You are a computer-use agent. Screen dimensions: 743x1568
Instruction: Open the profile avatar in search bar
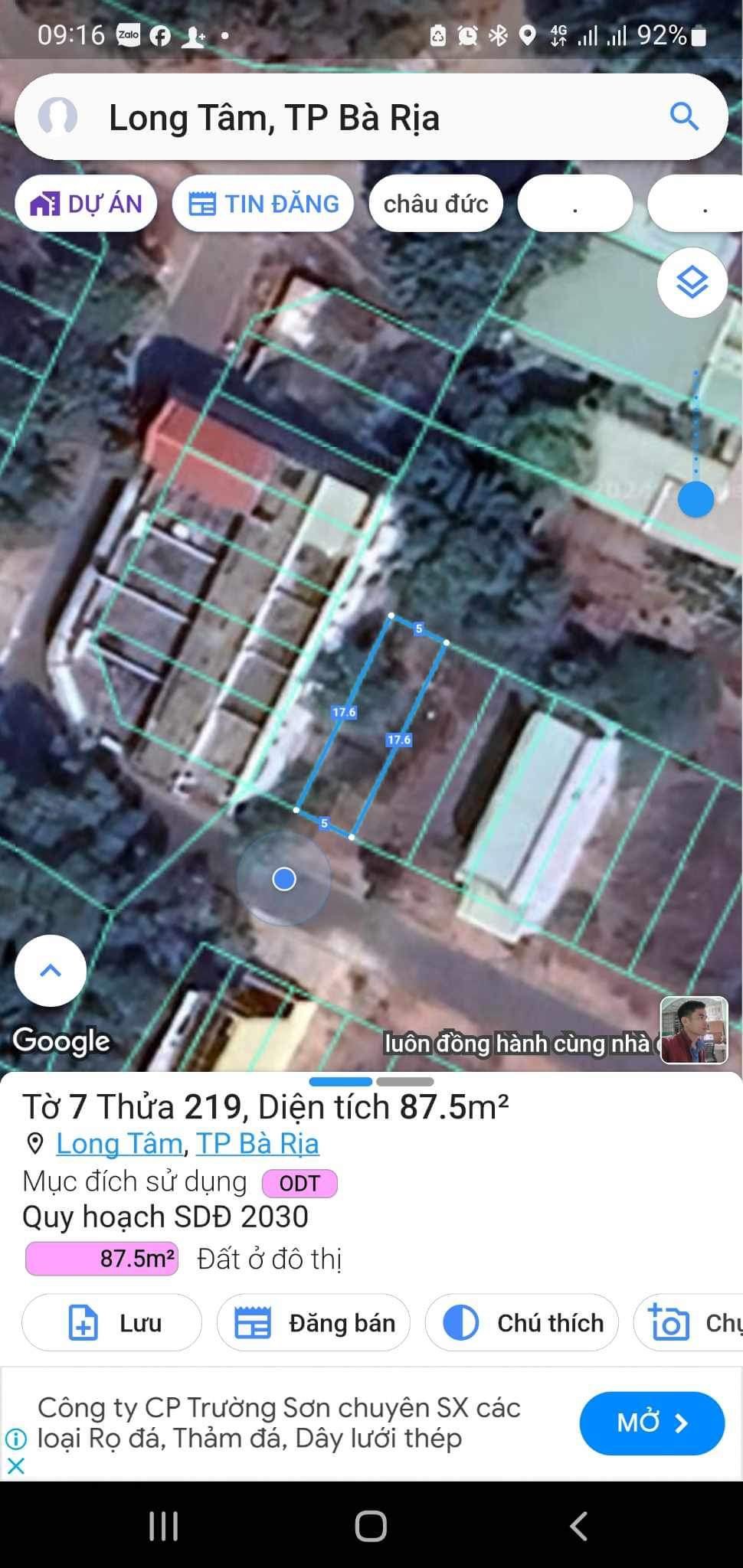pos(57,116)
